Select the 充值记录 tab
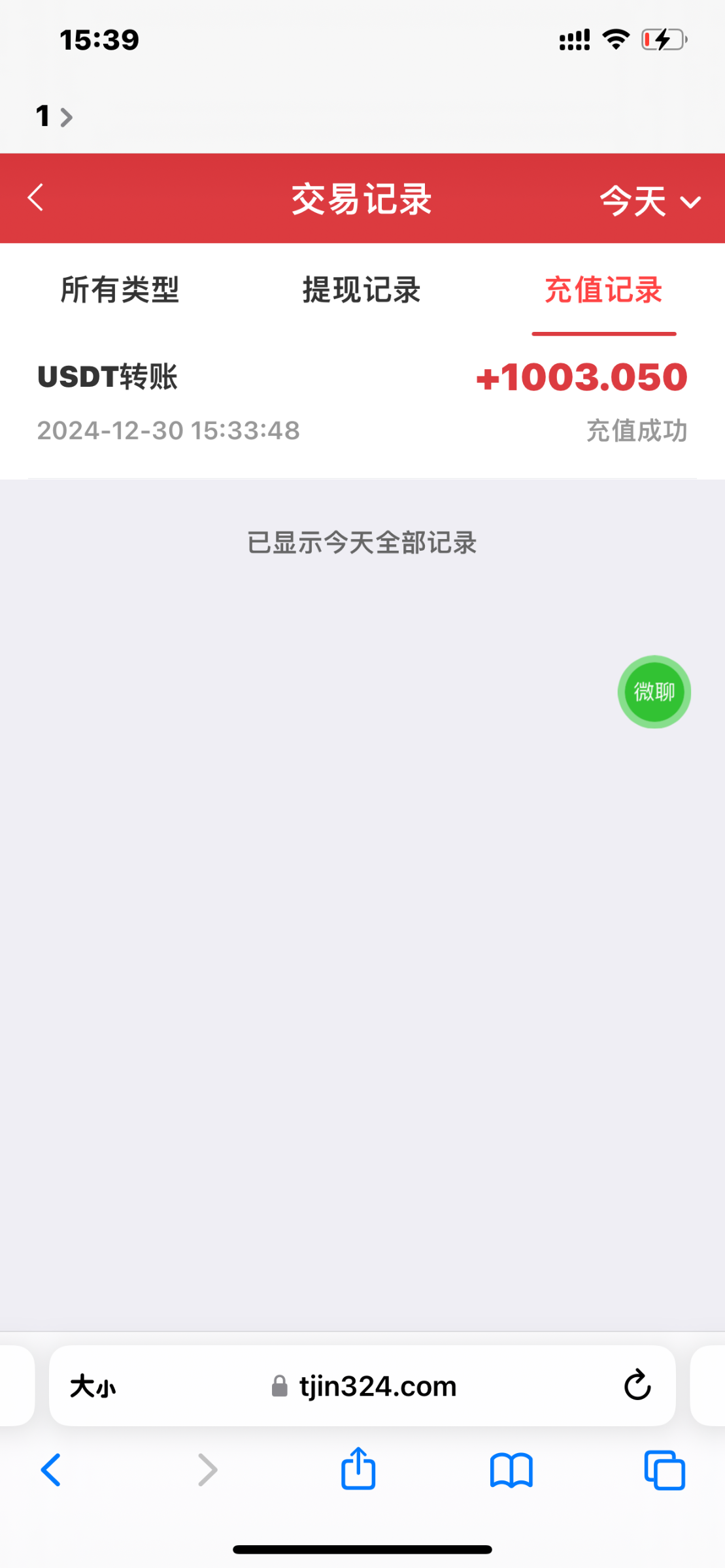 603,290
